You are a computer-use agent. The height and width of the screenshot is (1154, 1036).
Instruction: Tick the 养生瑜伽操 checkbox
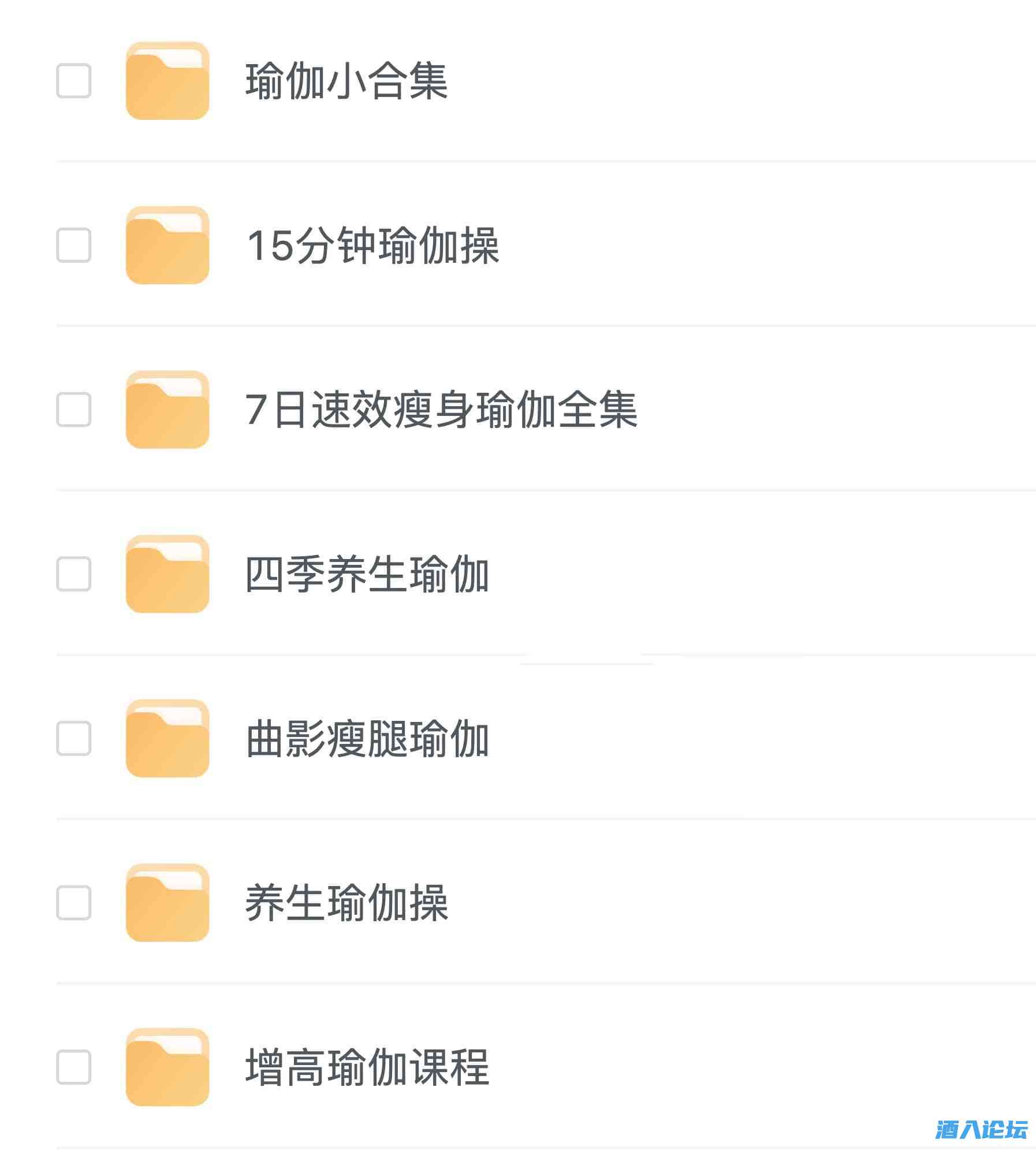pyautogui.click(x=74, y=903)
